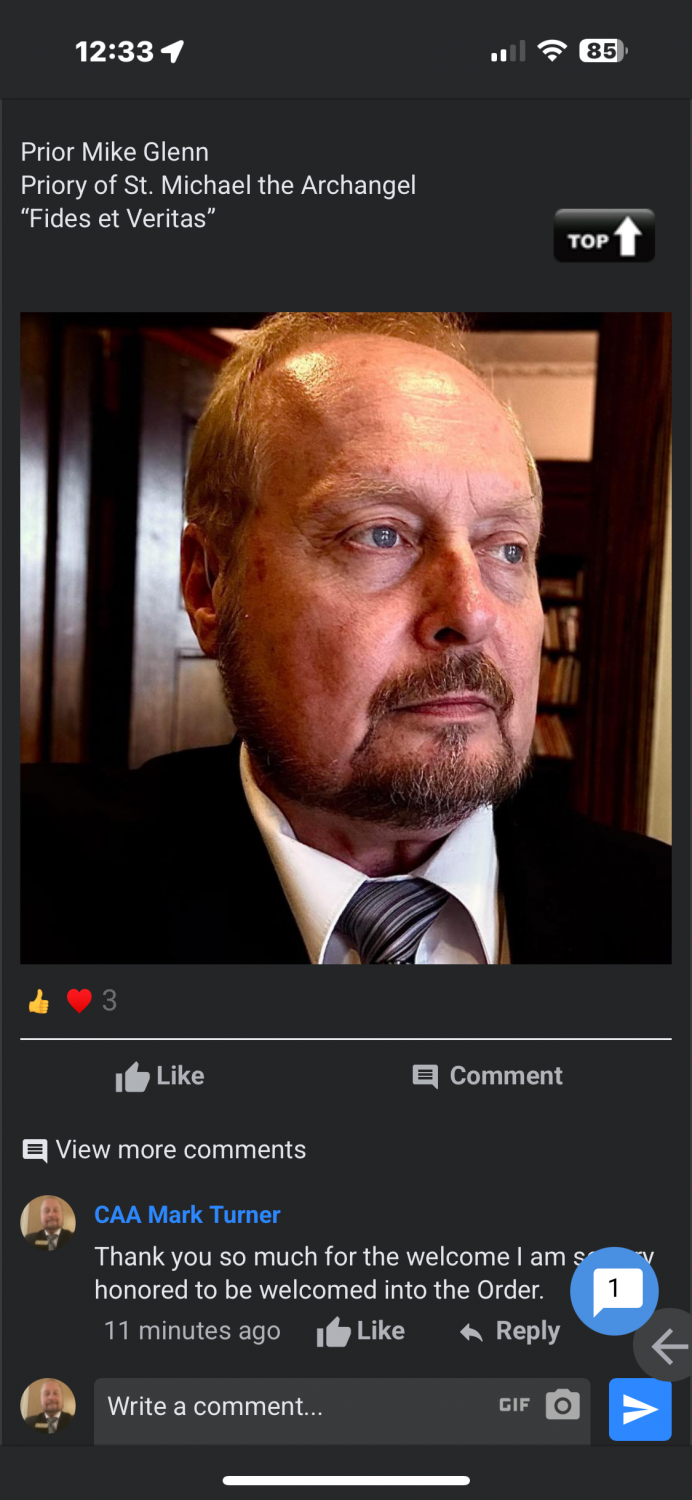Tap the grey back arrow at the edge
Viewport: 692px width, 1500px height.
667,1346
